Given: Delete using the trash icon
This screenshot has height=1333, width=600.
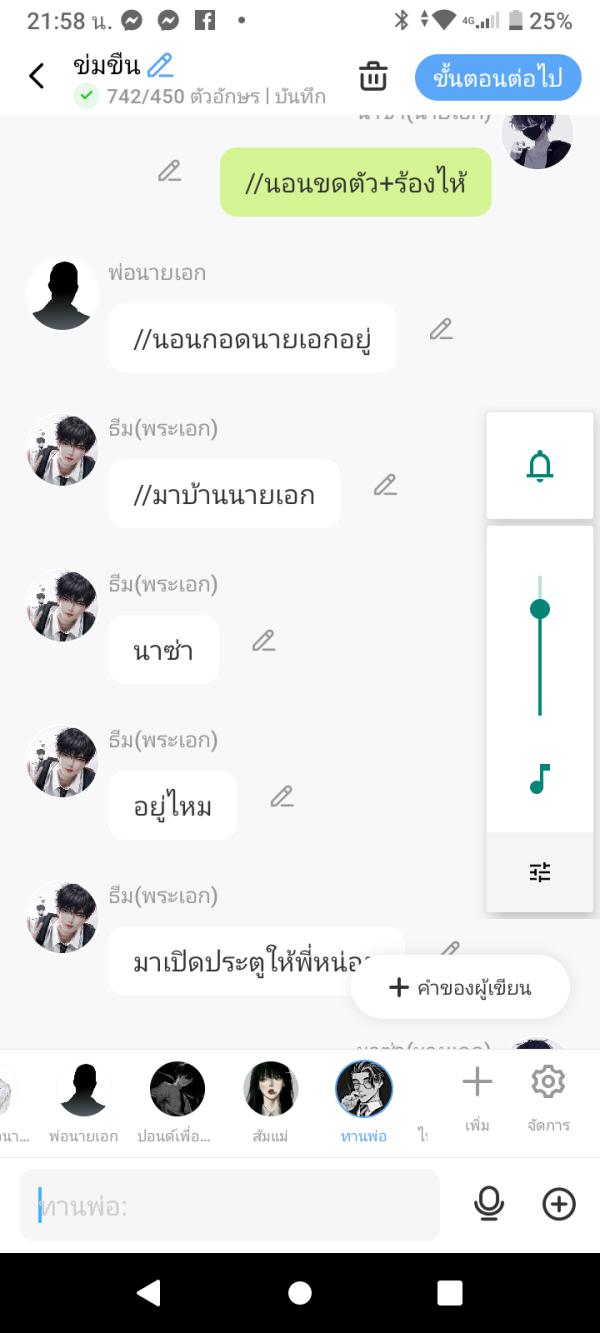Looking at the screenshot, I should click(373, 76).
